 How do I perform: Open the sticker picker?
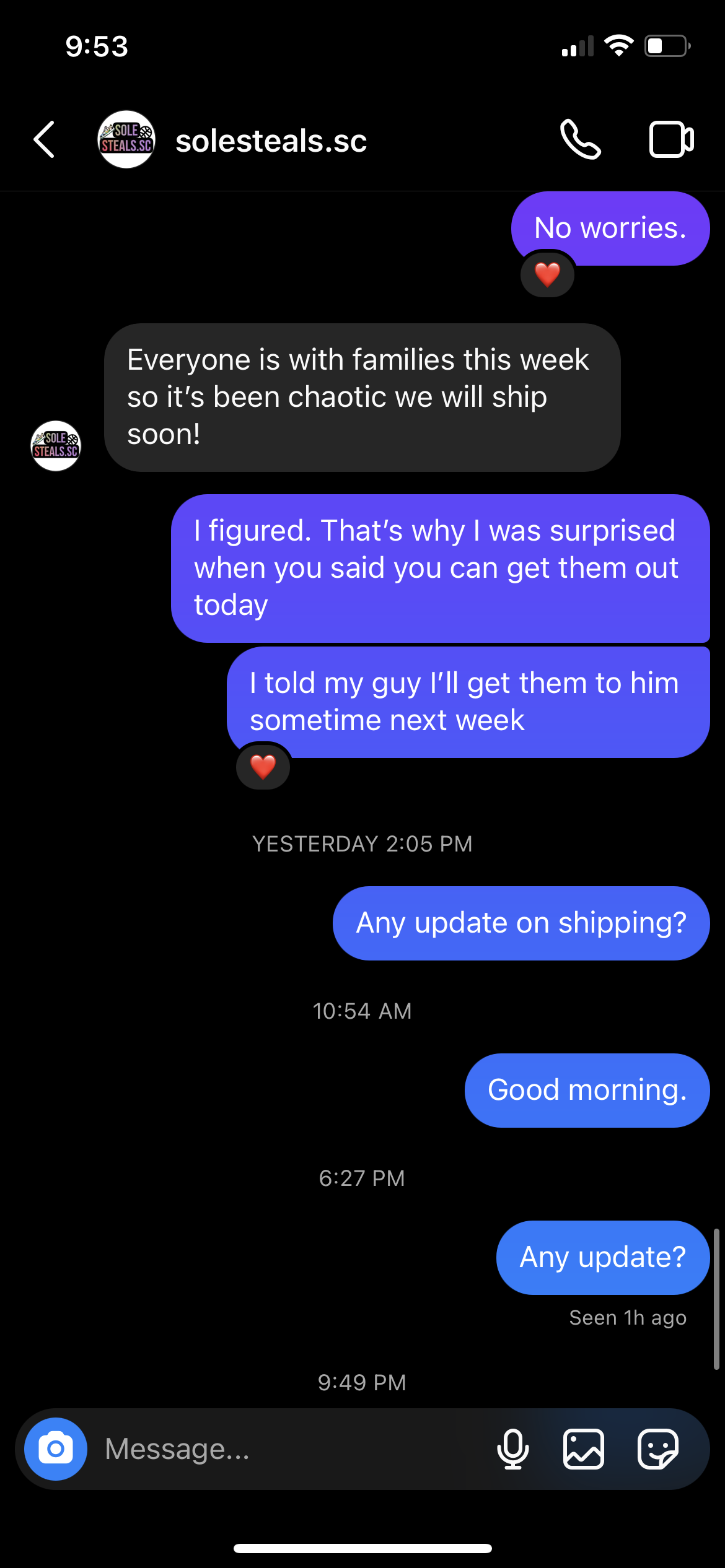click(658, 1449)
